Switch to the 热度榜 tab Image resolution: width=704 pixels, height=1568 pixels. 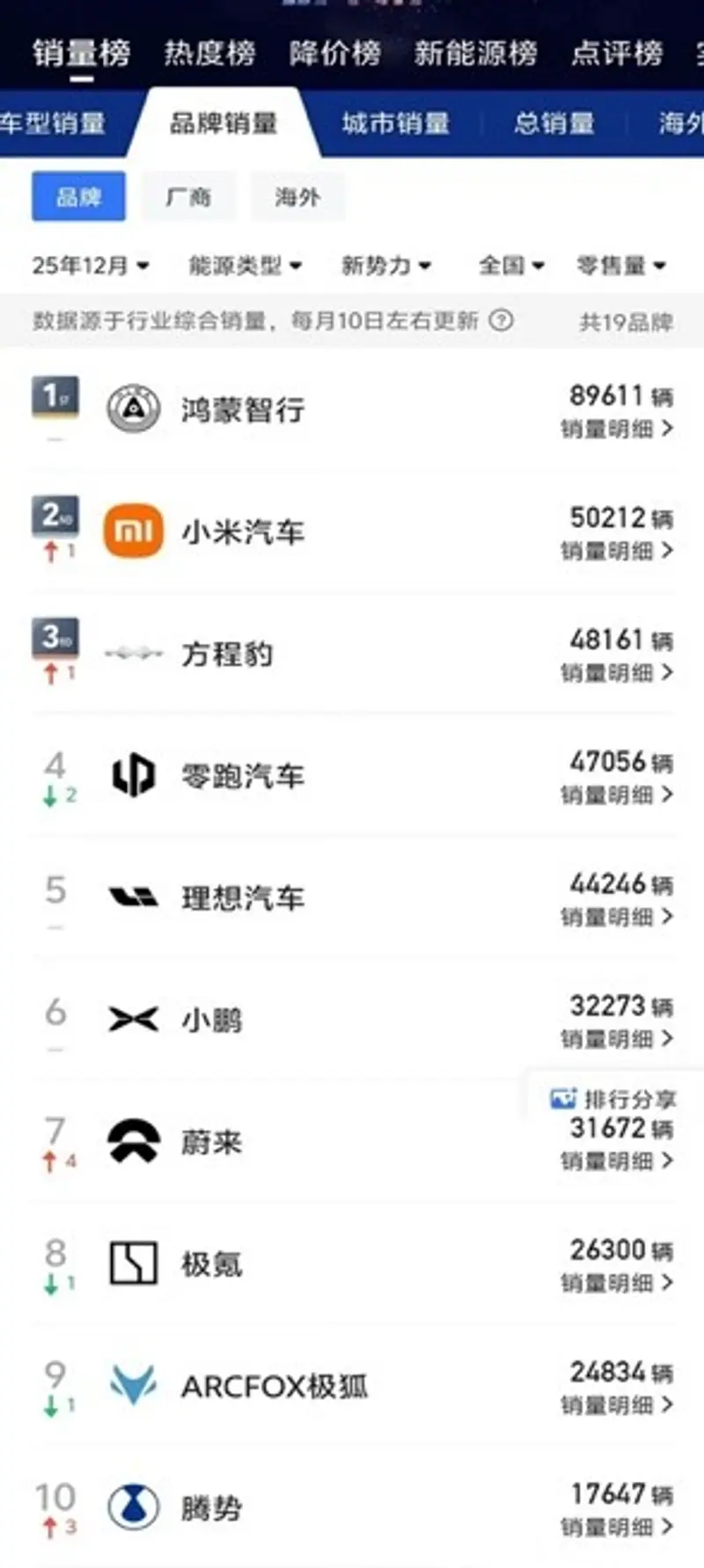[x=209, y=53]
